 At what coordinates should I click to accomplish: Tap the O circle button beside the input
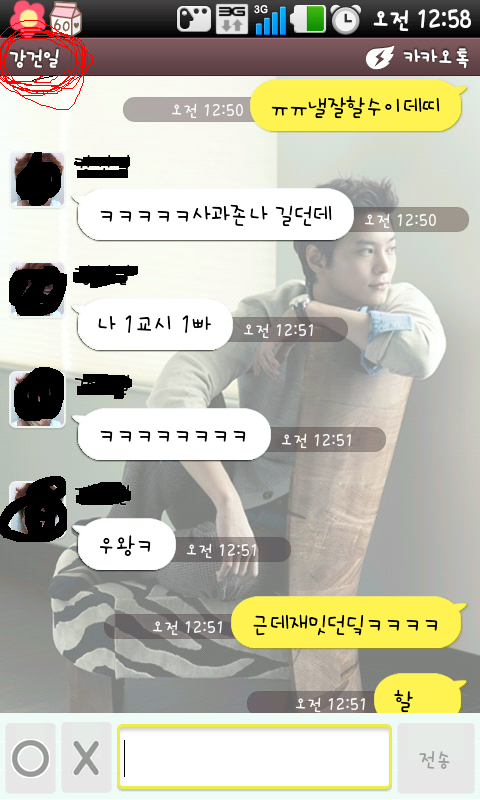(31, 758)
